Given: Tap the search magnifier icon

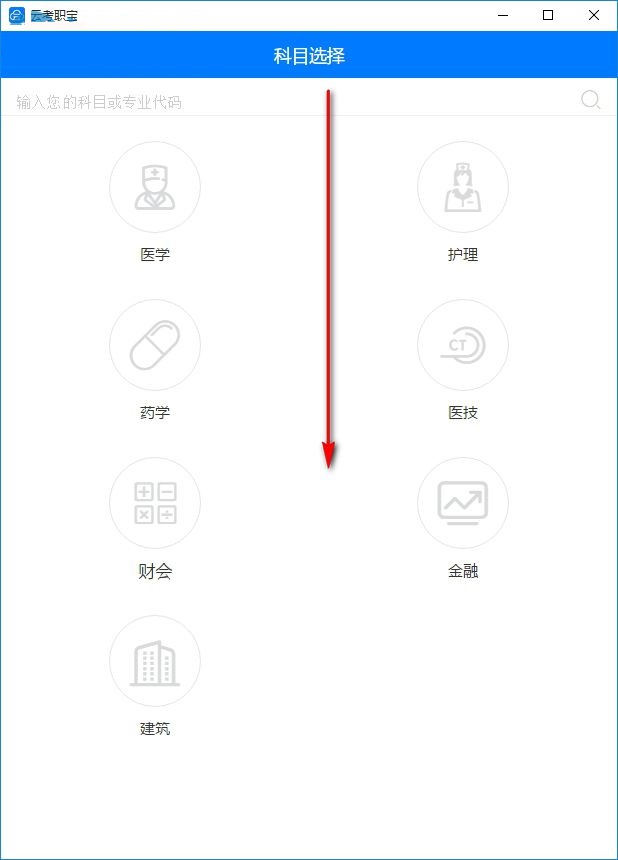Looking at the screenshot, I should 590,99.
